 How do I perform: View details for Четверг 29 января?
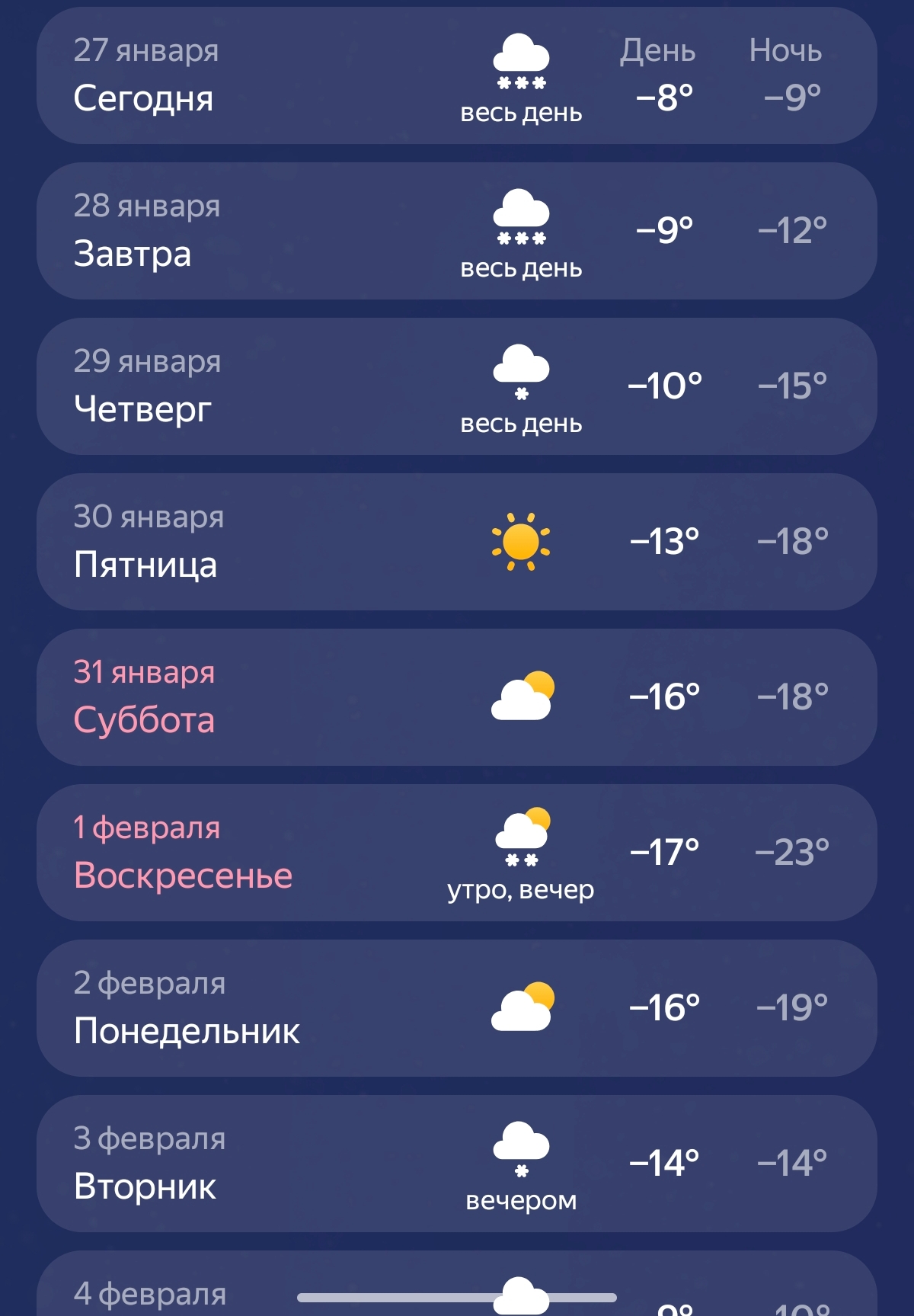click(x=457, y=386)
